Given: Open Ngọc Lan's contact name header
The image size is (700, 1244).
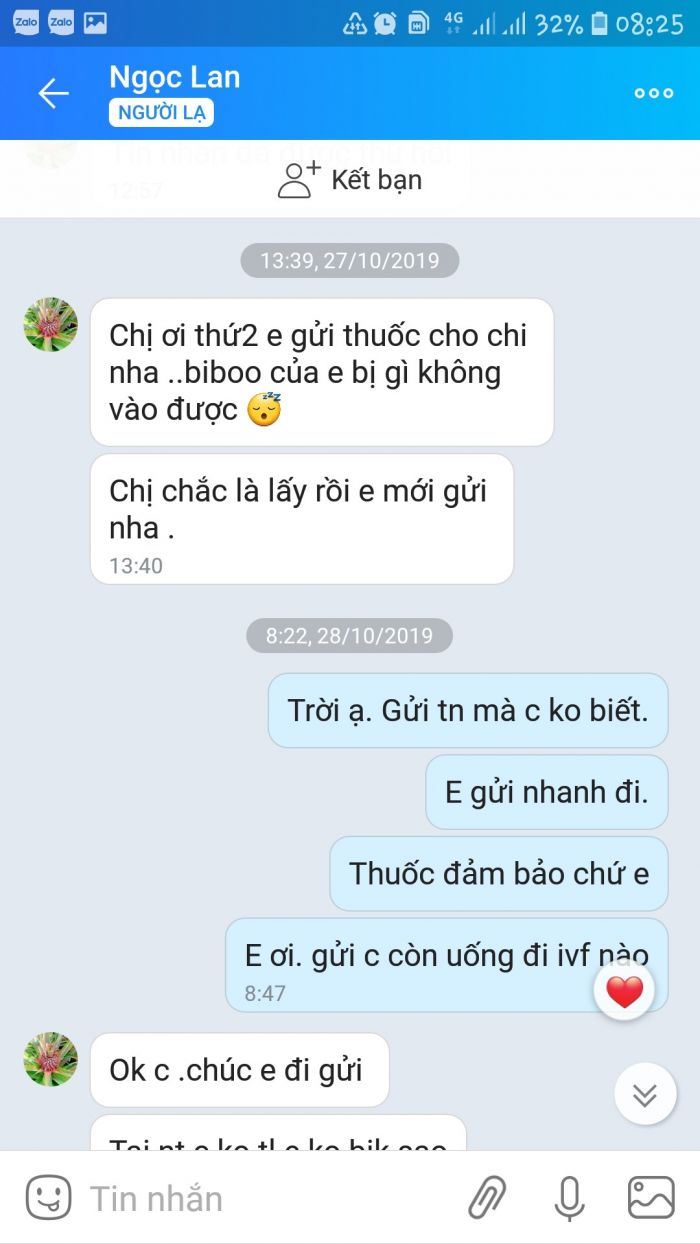Looking at the screenshot, I should click(x=175, y=78).
